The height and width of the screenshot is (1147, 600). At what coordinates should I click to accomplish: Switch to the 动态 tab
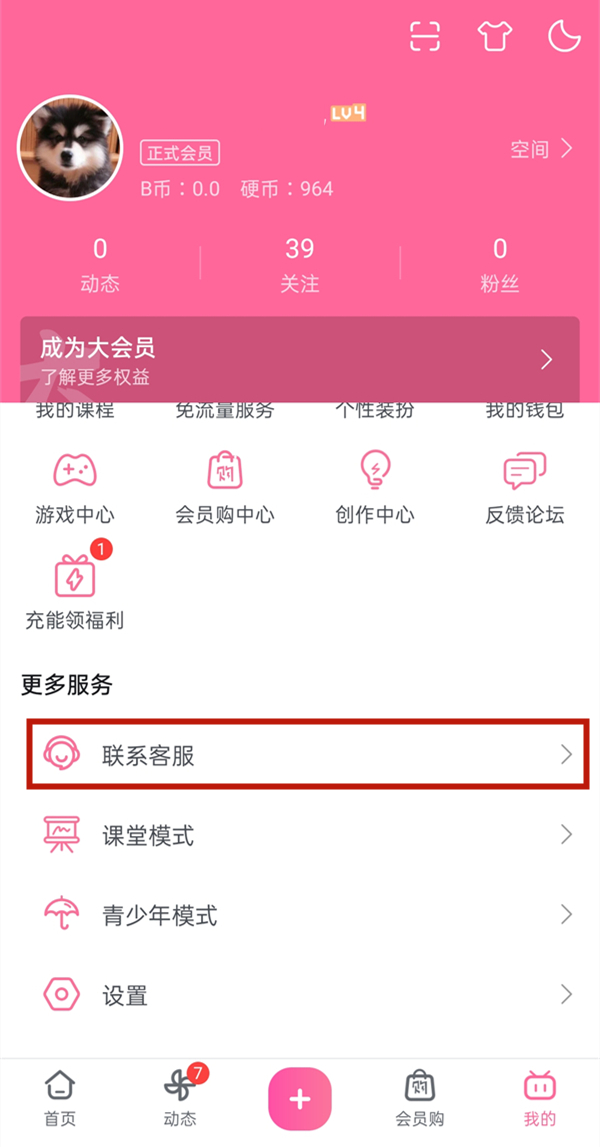click(180, 1098)
